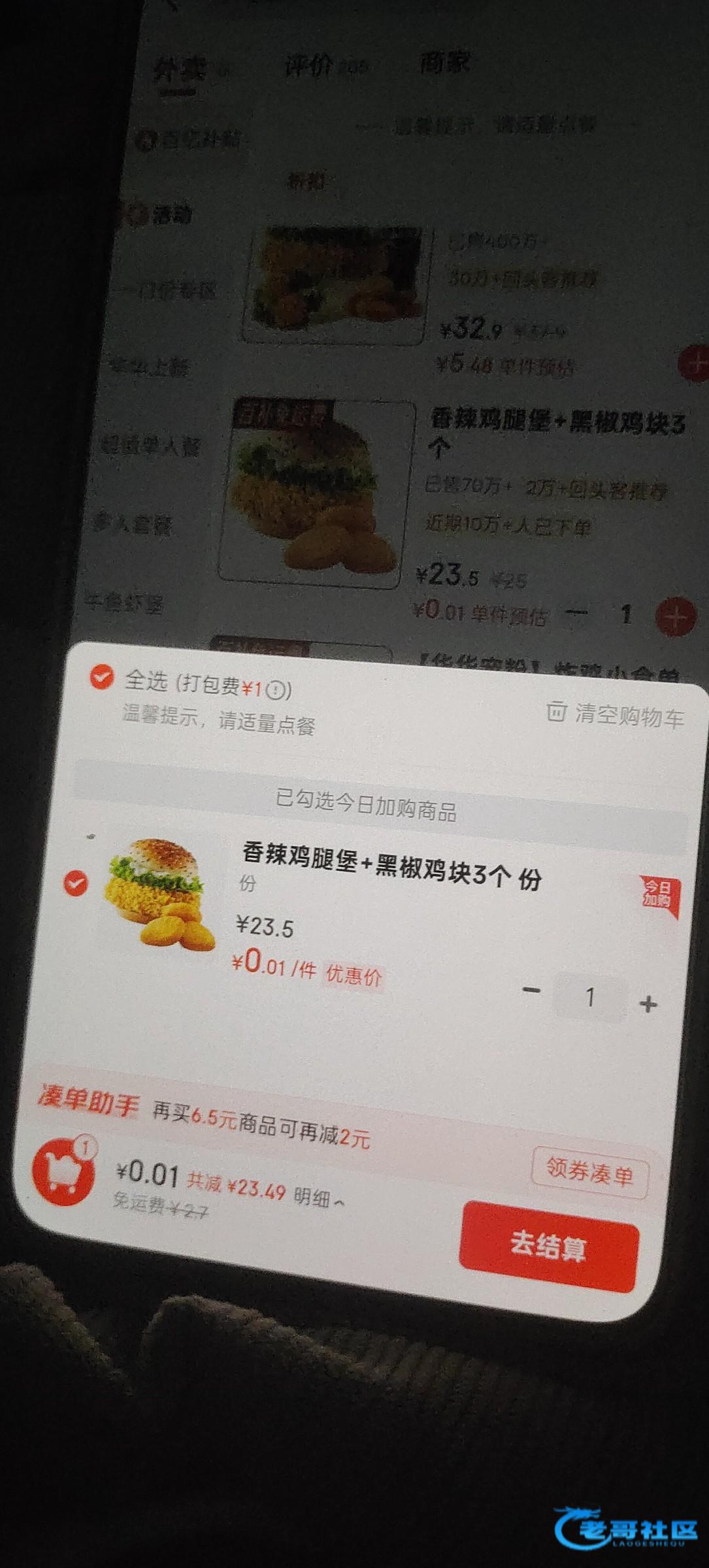Open 领券凑单 coupon button
Screen dimensions: 709x1568
pos(590,1173)
